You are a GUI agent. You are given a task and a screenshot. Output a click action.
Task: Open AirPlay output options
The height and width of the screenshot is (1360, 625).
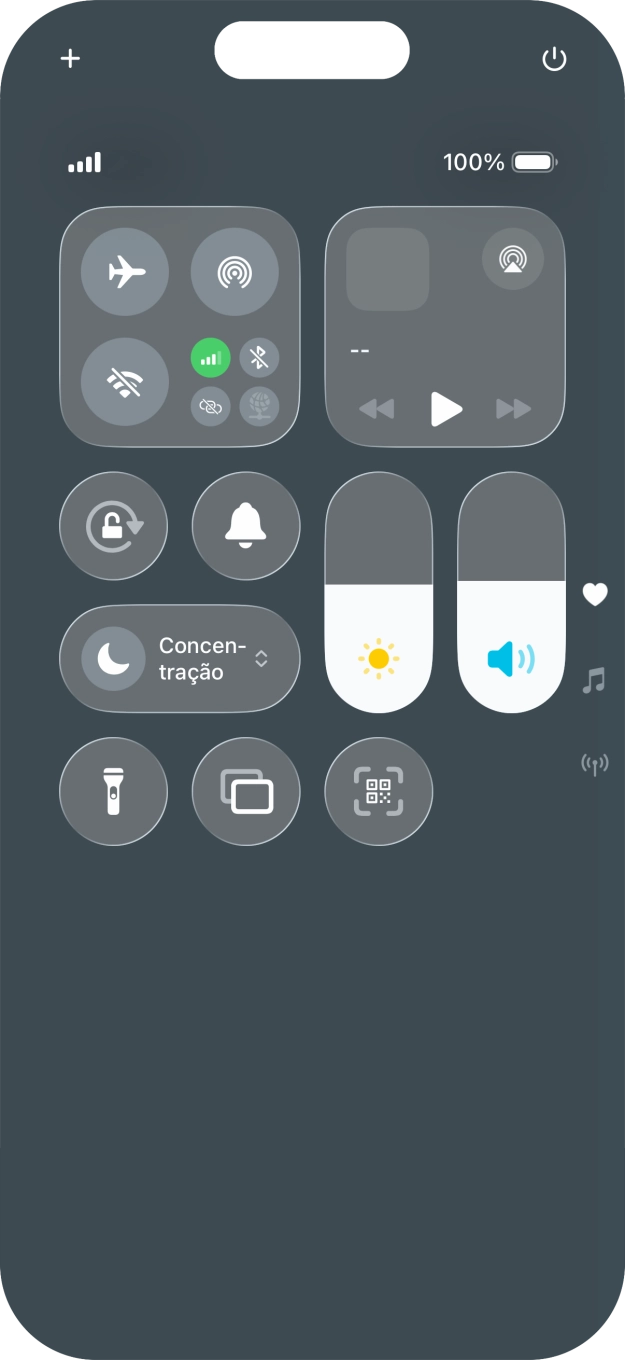tap(513, 259)
